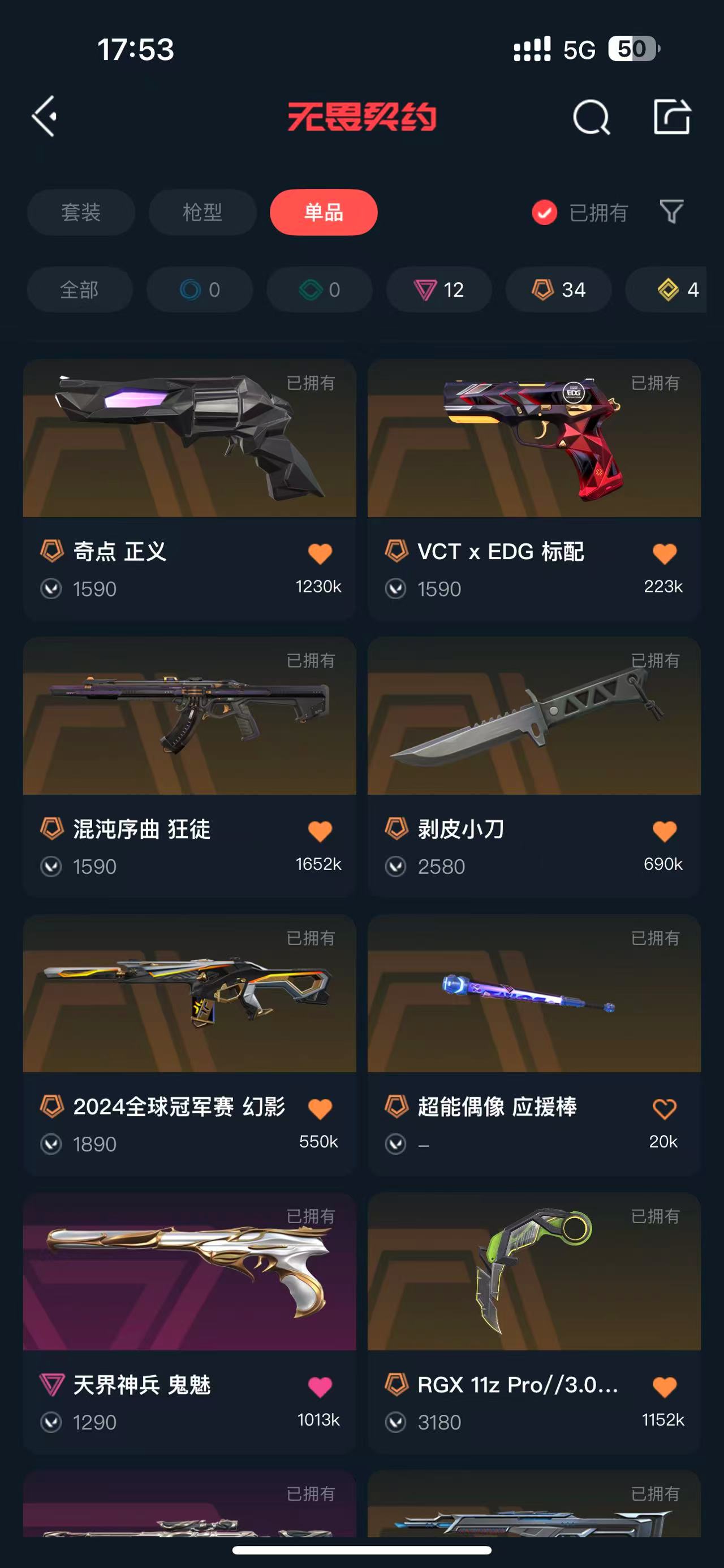Viewport: 724px width, 1568px height.
Task: Select the 单品 tab
Action: point(324,213)
